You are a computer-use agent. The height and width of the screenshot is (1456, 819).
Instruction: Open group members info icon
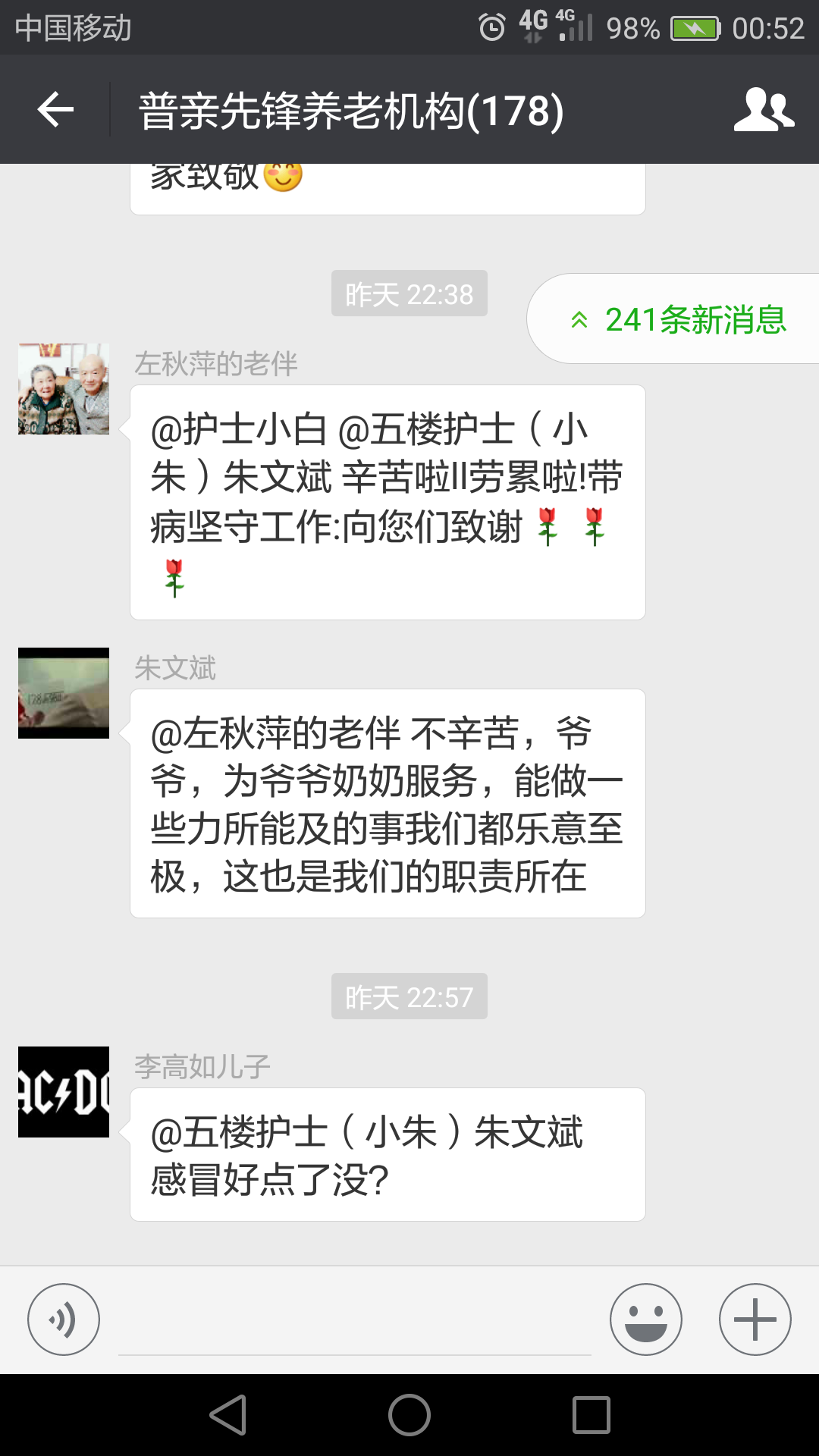(764, 110)
